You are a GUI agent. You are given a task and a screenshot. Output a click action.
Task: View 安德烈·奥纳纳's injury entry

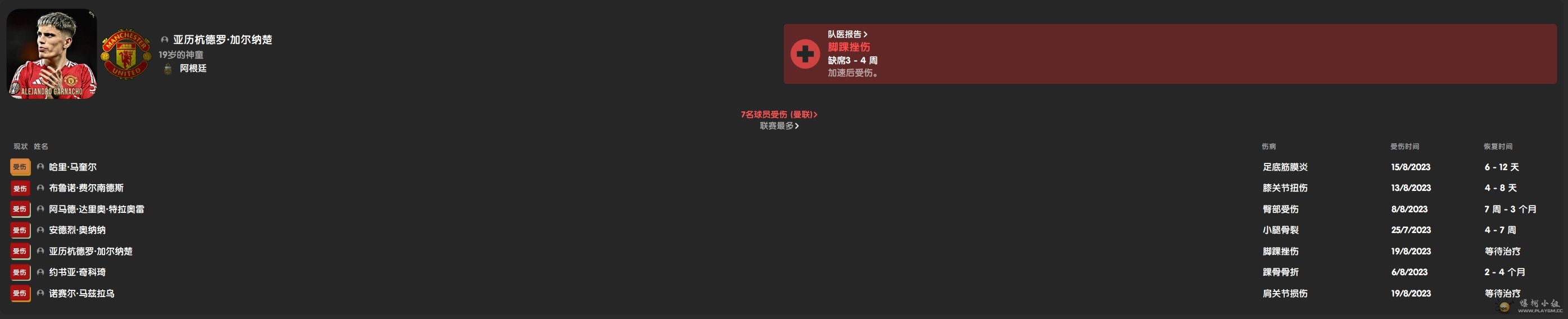(x=76, y=230)
